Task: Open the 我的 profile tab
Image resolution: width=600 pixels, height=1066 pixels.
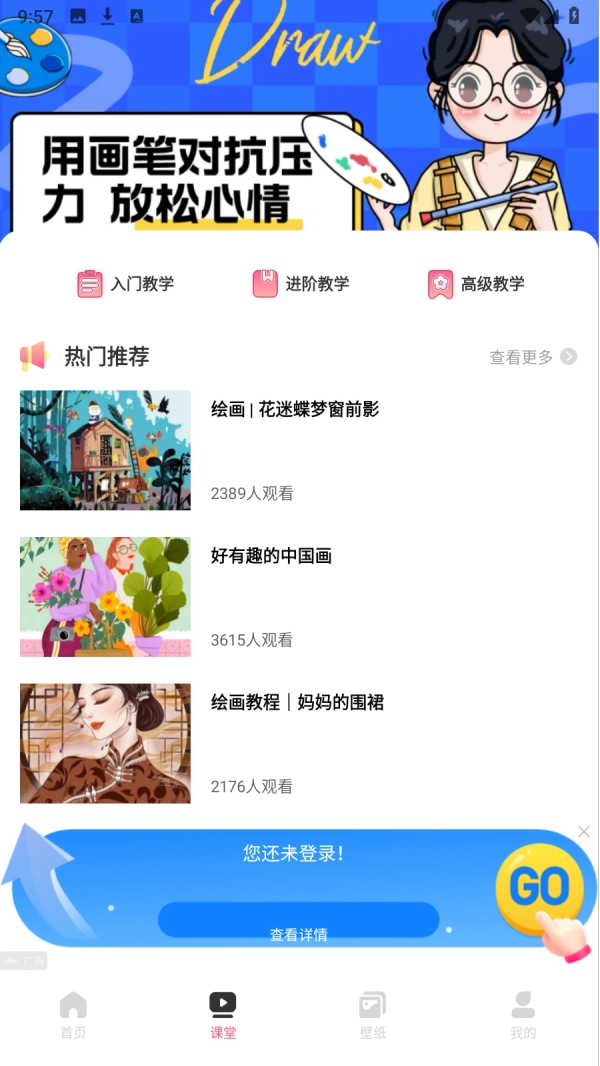Action: 523,1015
